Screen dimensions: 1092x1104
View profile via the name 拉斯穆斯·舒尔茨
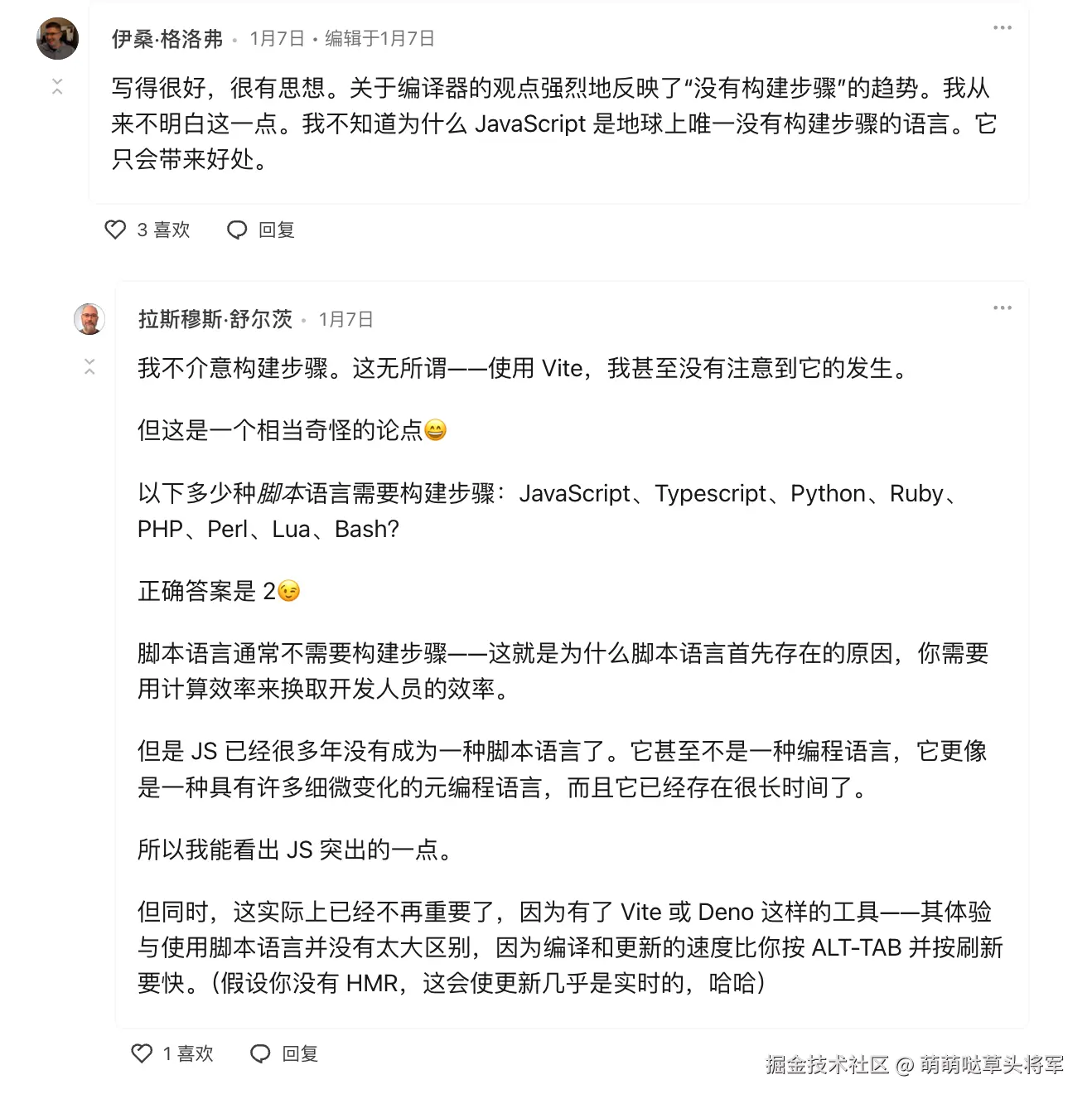point(215,319)
